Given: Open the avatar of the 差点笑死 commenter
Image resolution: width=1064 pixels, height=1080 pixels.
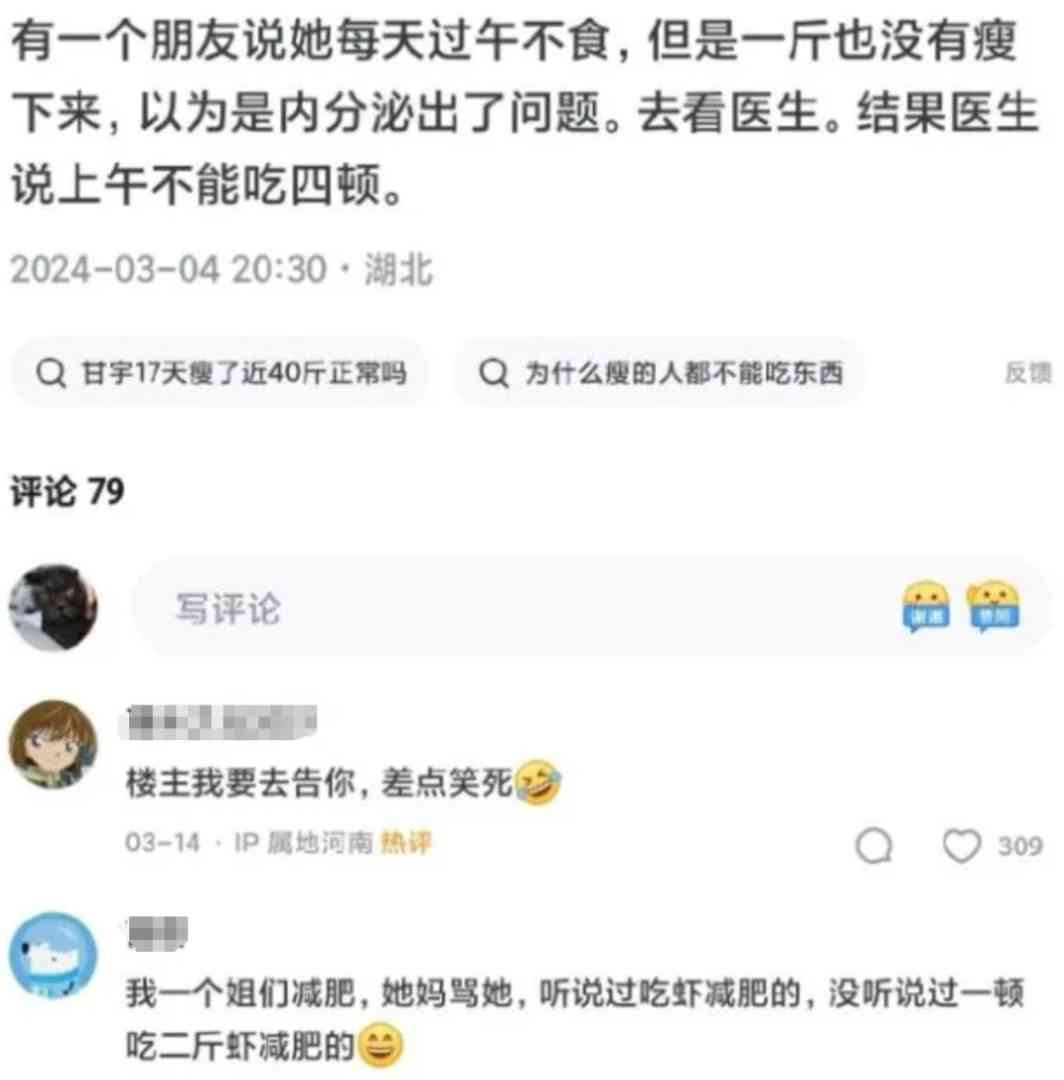Looking at the screenshot, I should 53,744.
